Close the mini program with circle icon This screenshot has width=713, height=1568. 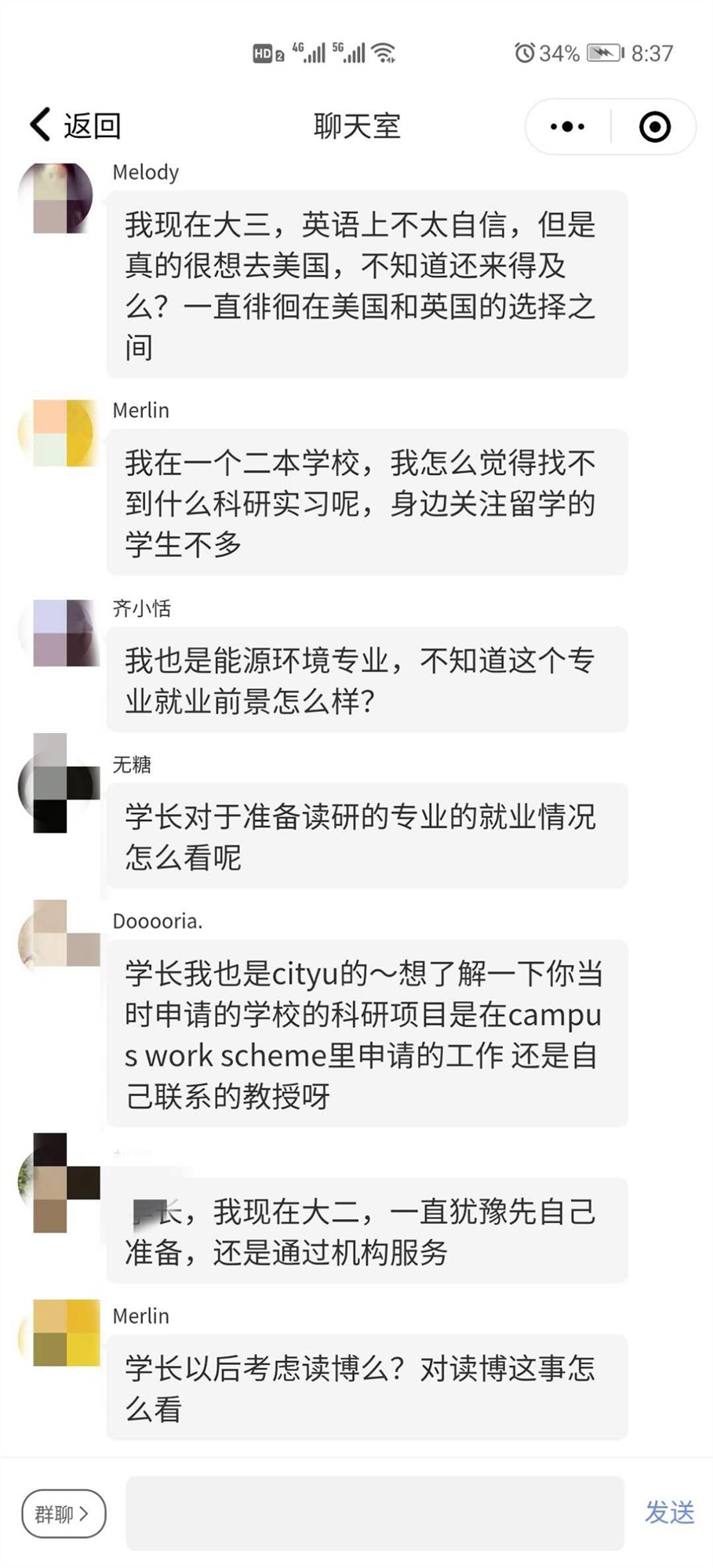[x=654, y=126]
